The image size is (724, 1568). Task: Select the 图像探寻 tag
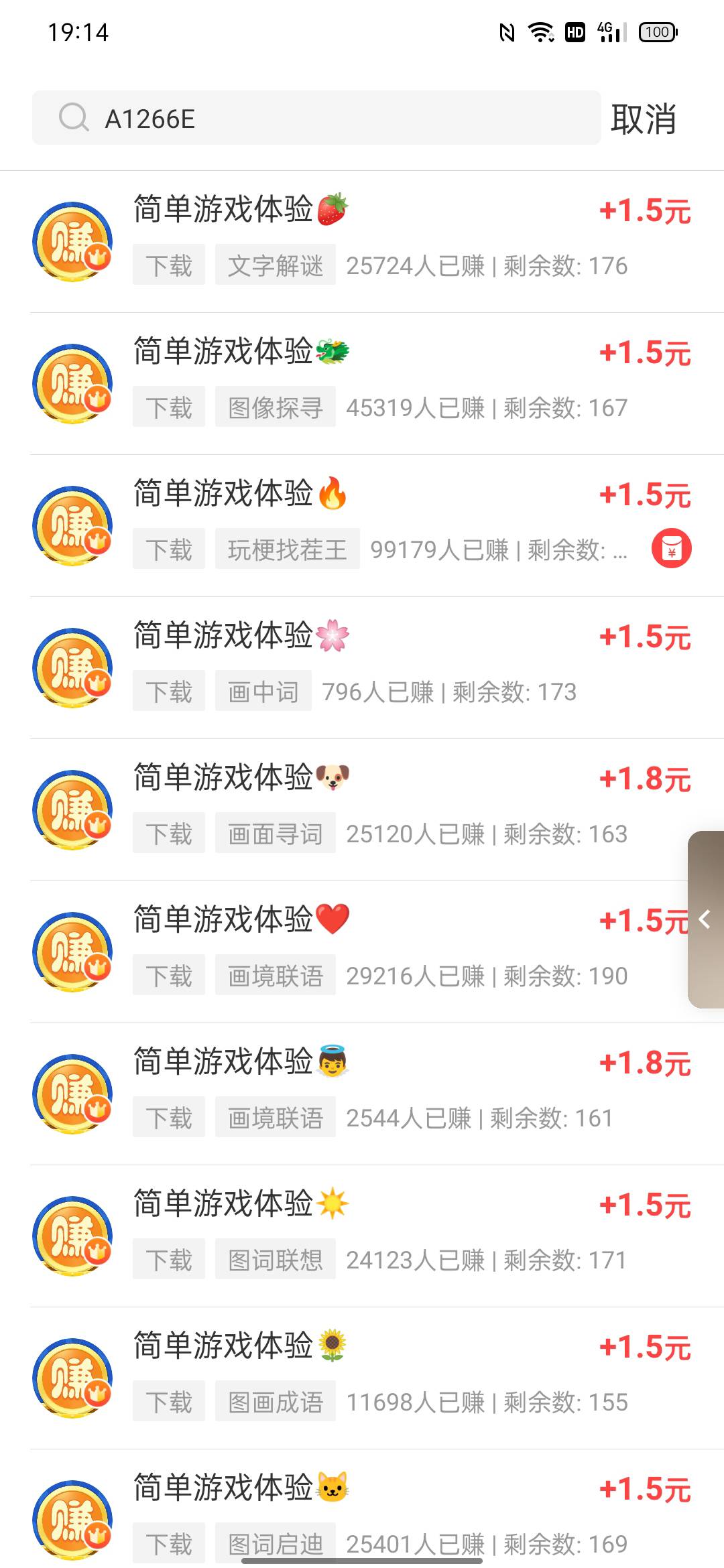tap(274, 406)
